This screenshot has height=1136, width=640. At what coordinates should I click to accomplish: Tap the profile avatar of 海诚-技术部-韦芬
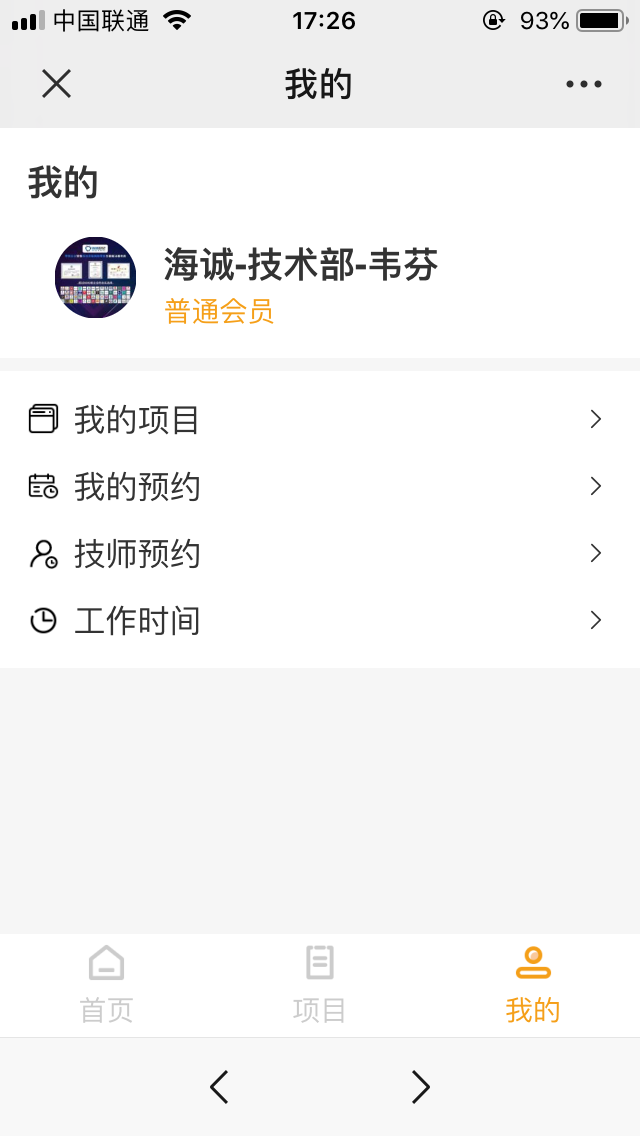point(95,278)
